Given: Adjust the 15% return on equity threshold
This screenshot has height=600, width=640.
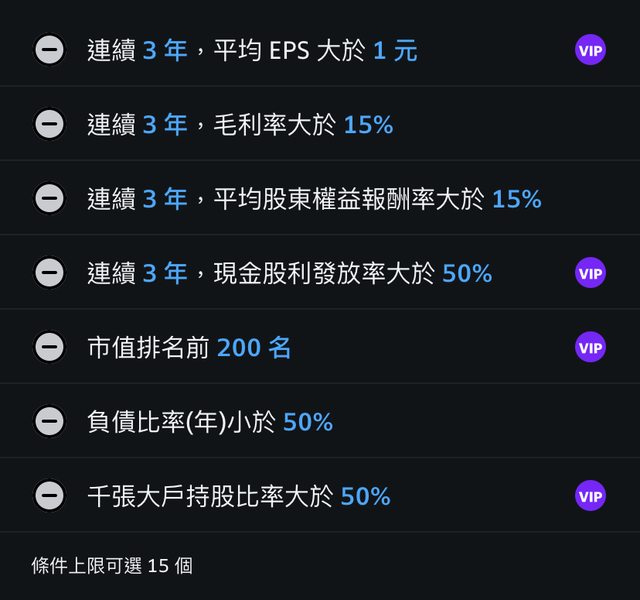Looking at the screenshot, I should [x=516, y=199].
